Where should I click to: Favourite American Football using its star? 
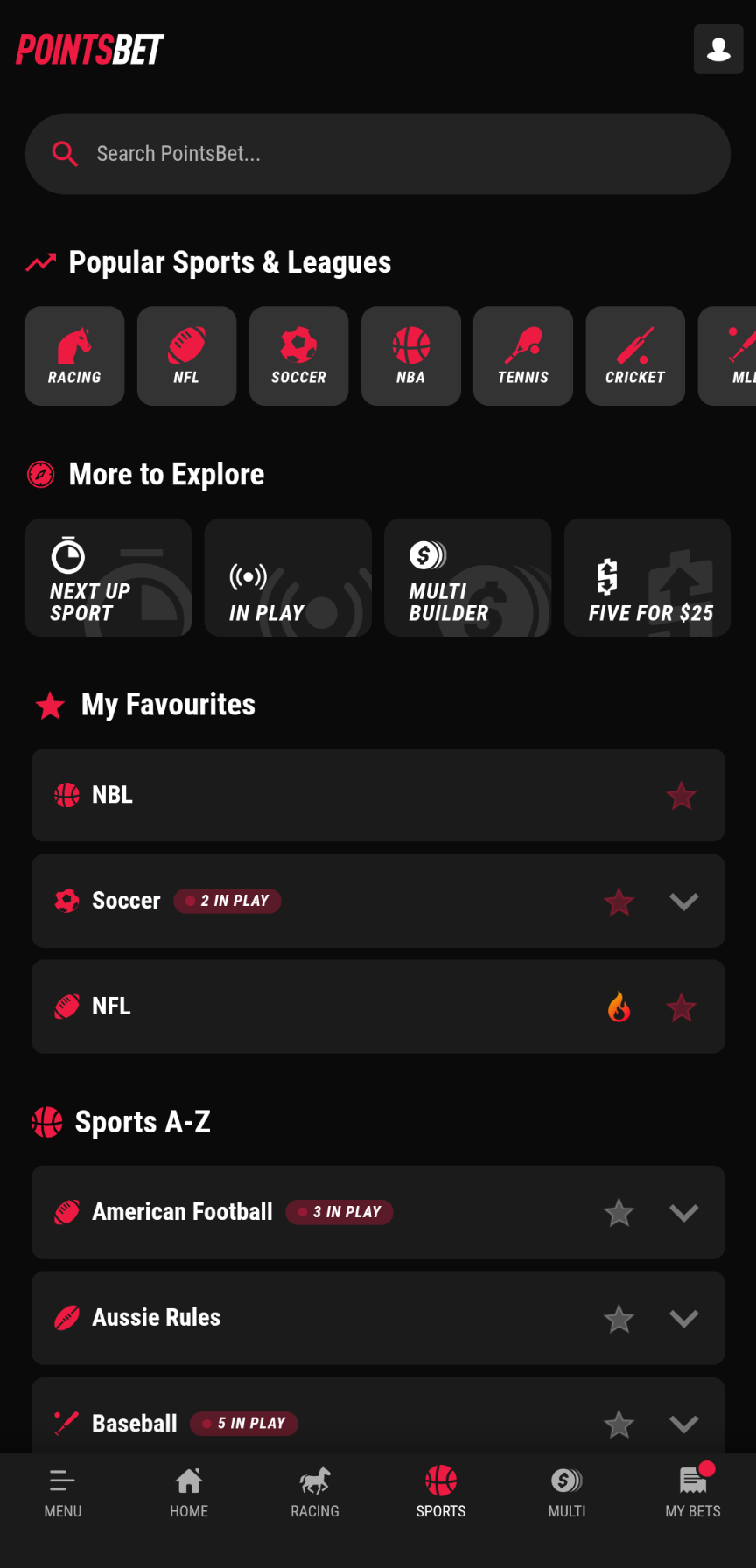coord(619,1212)
